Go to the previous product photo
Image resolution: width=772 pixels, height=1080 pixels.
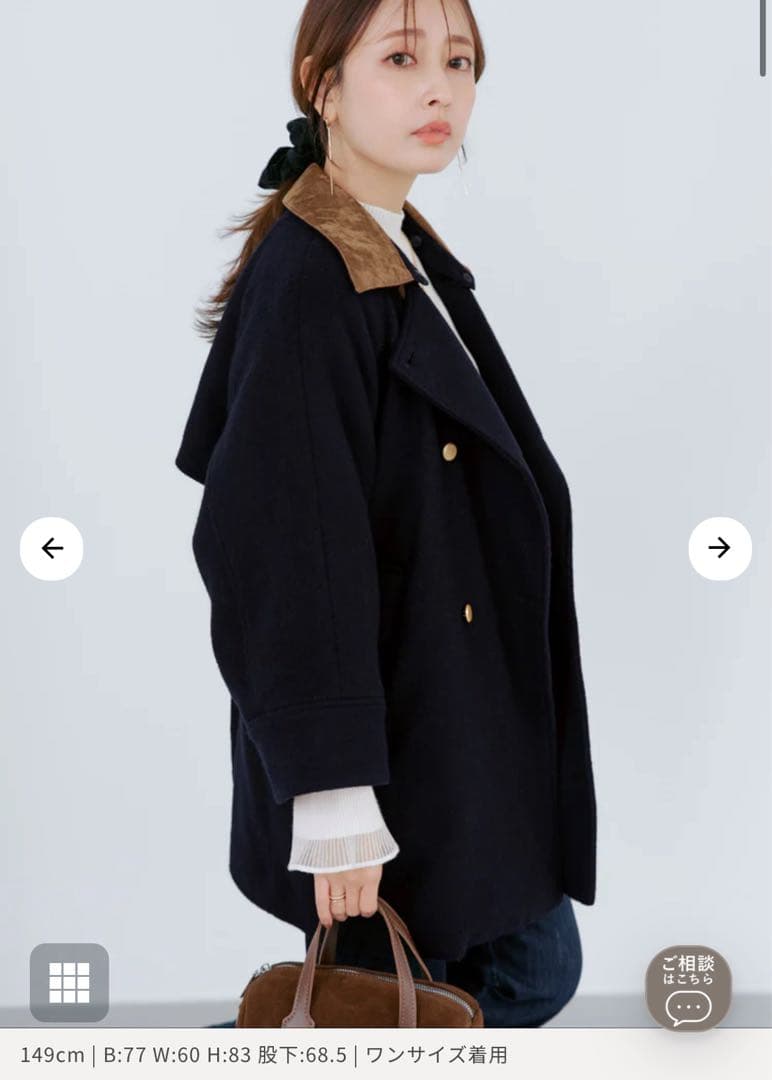coord(51,548)
